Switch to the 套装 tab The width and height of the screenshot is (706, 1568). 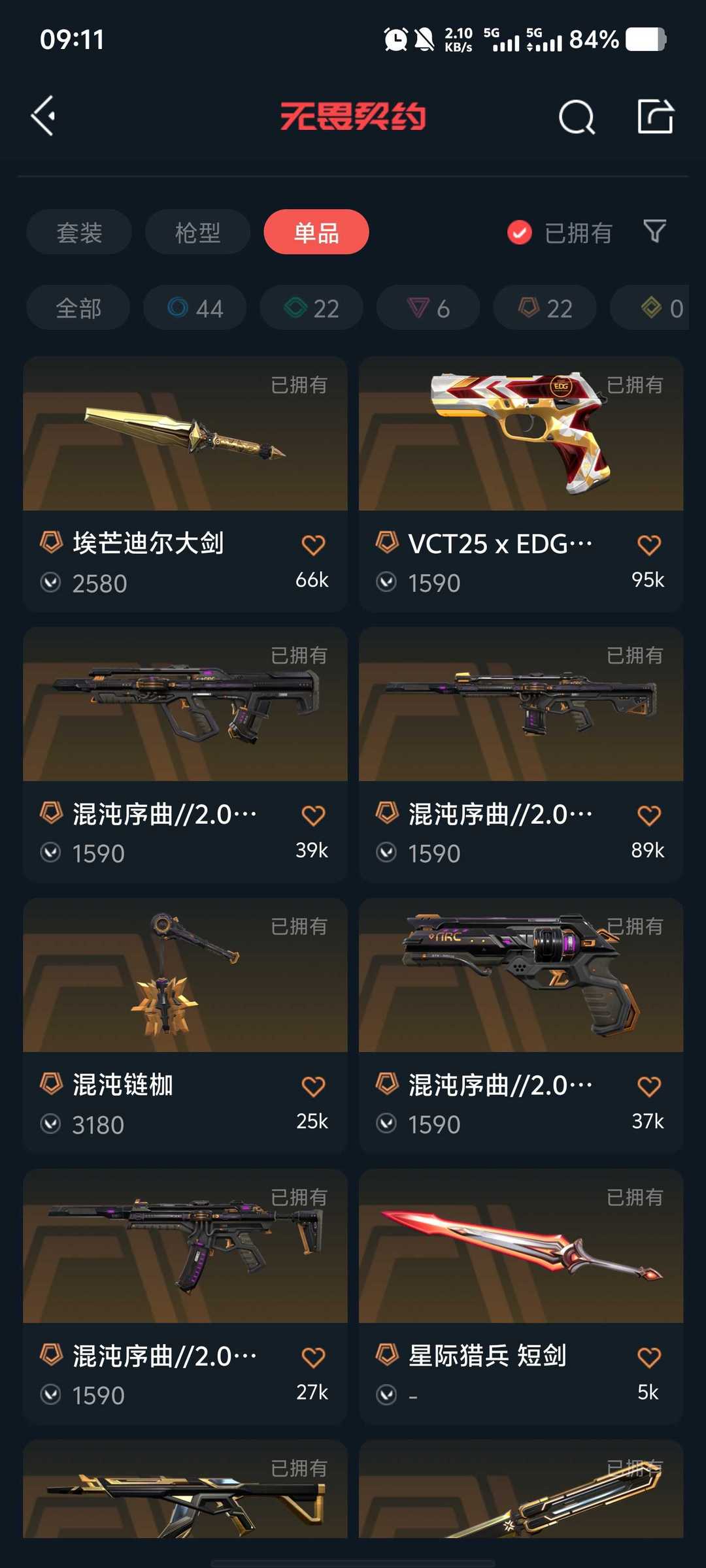click(79, 233)
